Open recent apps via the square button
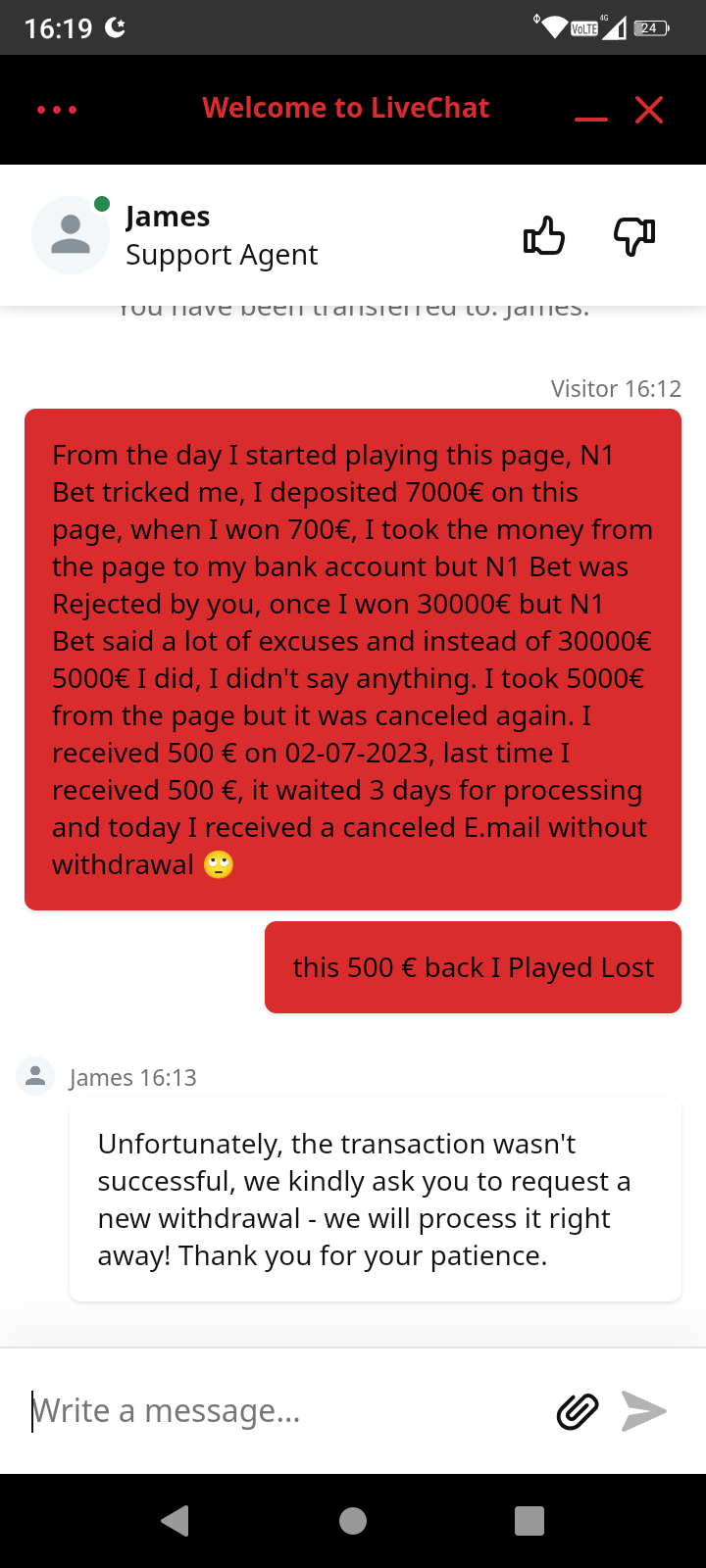This screenshot has height=1568, width=706. pyautogui.click(x=529, y=1520)
